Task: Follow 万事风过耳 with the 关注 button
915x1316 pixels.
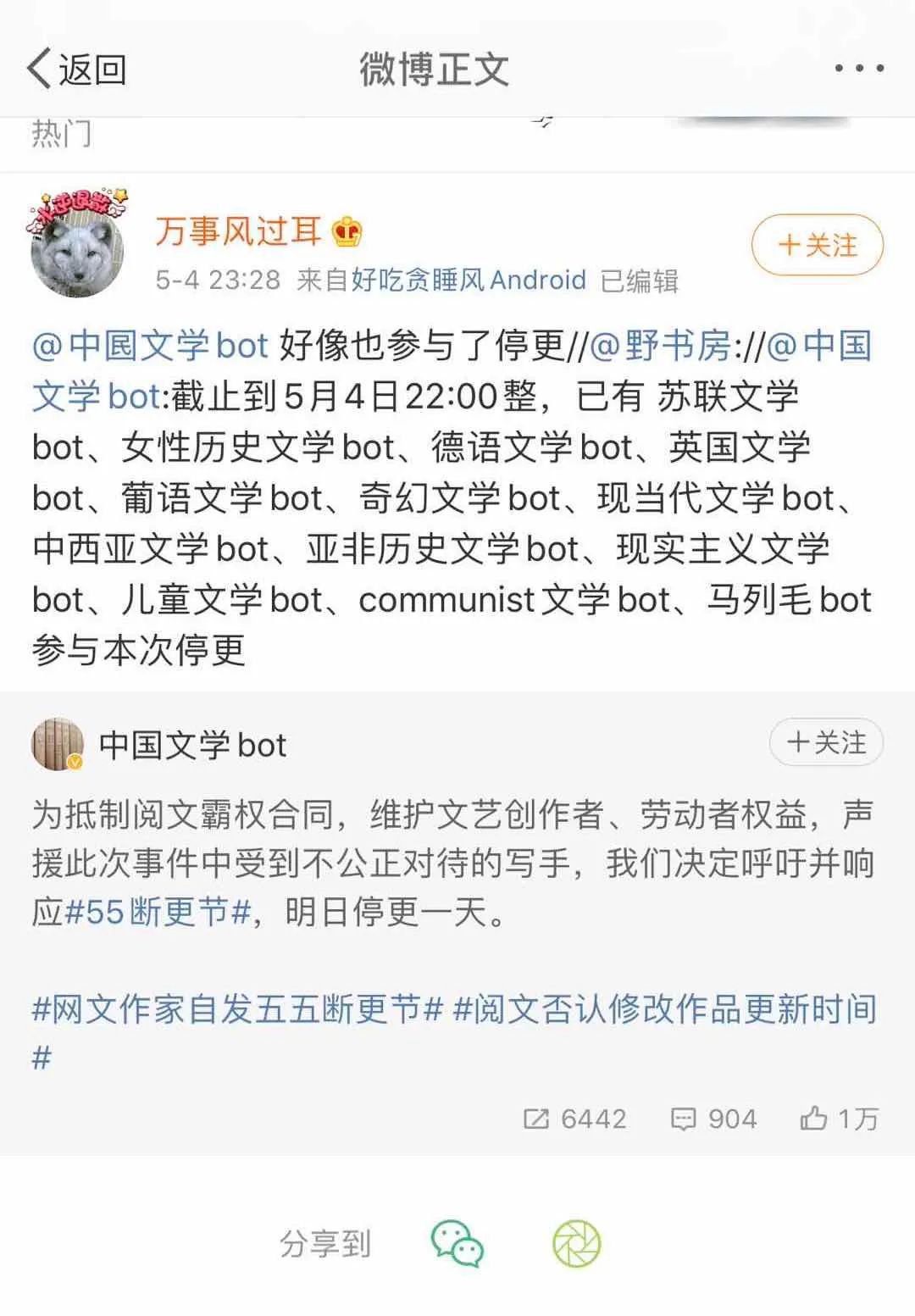Action: tap(818, 245)
